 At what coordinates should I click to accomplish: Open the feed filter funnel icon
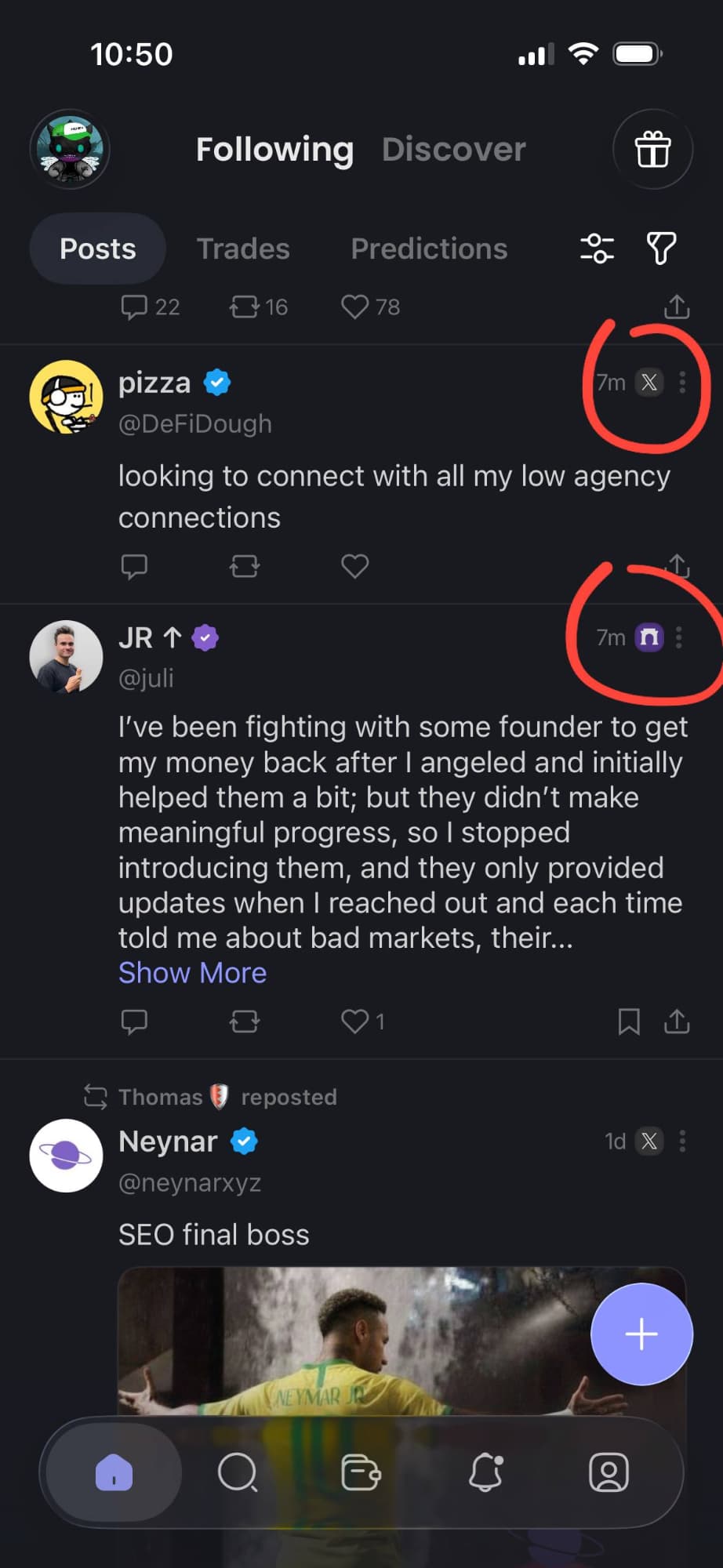pos(661,249)
